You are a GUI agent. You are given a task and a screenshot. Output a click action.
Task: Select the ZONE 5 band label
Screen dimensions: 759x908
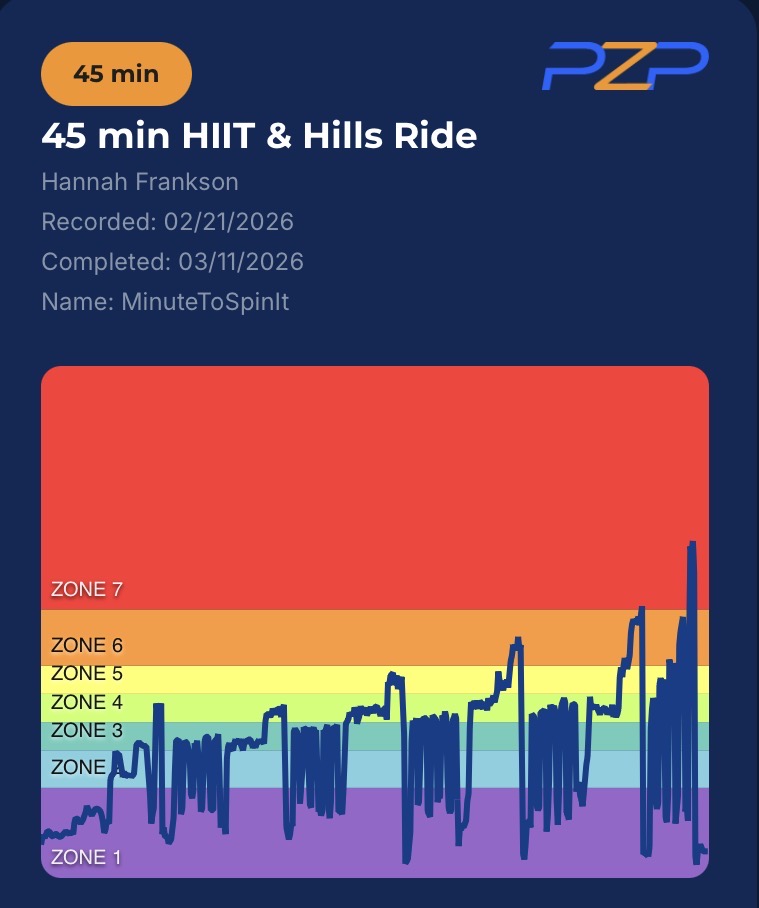(x=86, y=673)
